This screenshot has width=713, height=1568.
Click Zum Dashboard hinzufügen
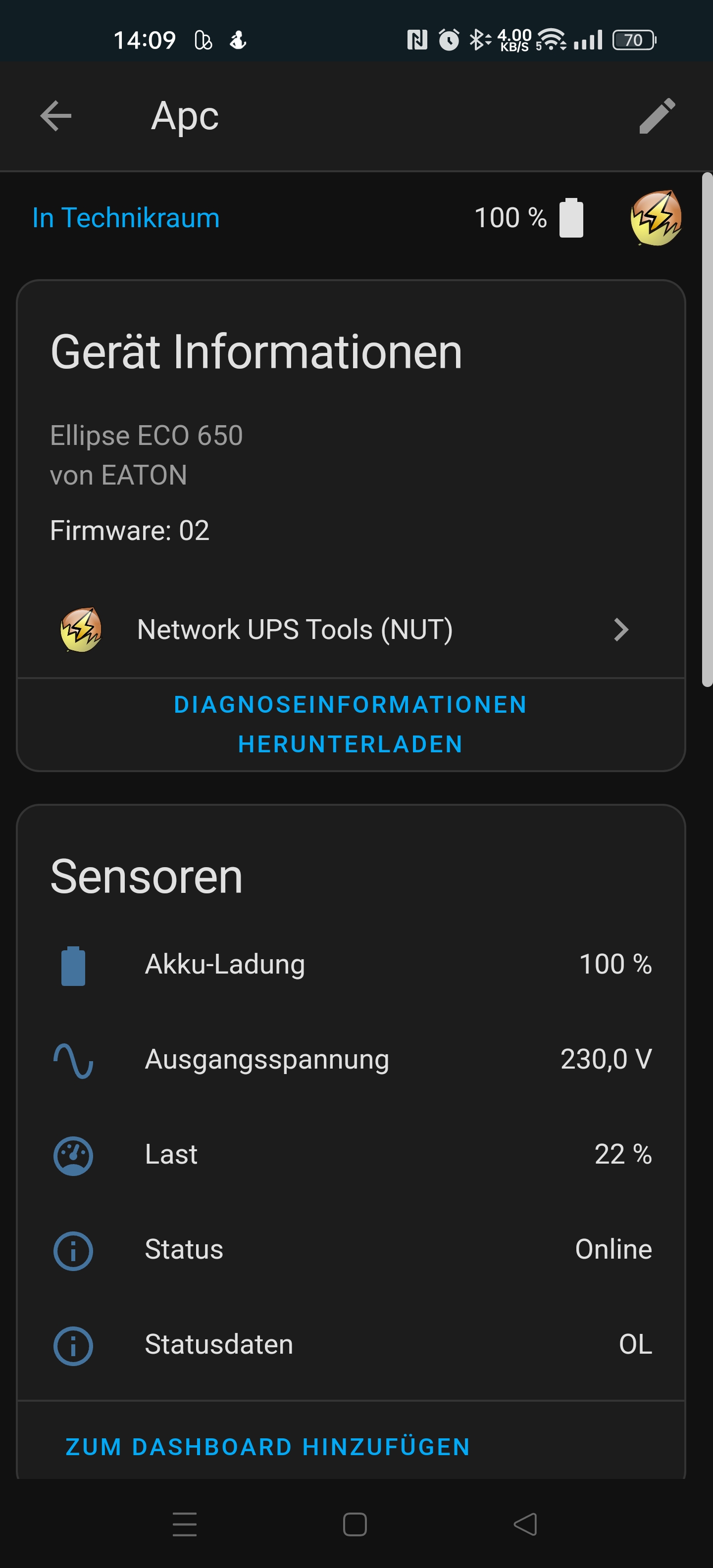(x=267, y=1446)
